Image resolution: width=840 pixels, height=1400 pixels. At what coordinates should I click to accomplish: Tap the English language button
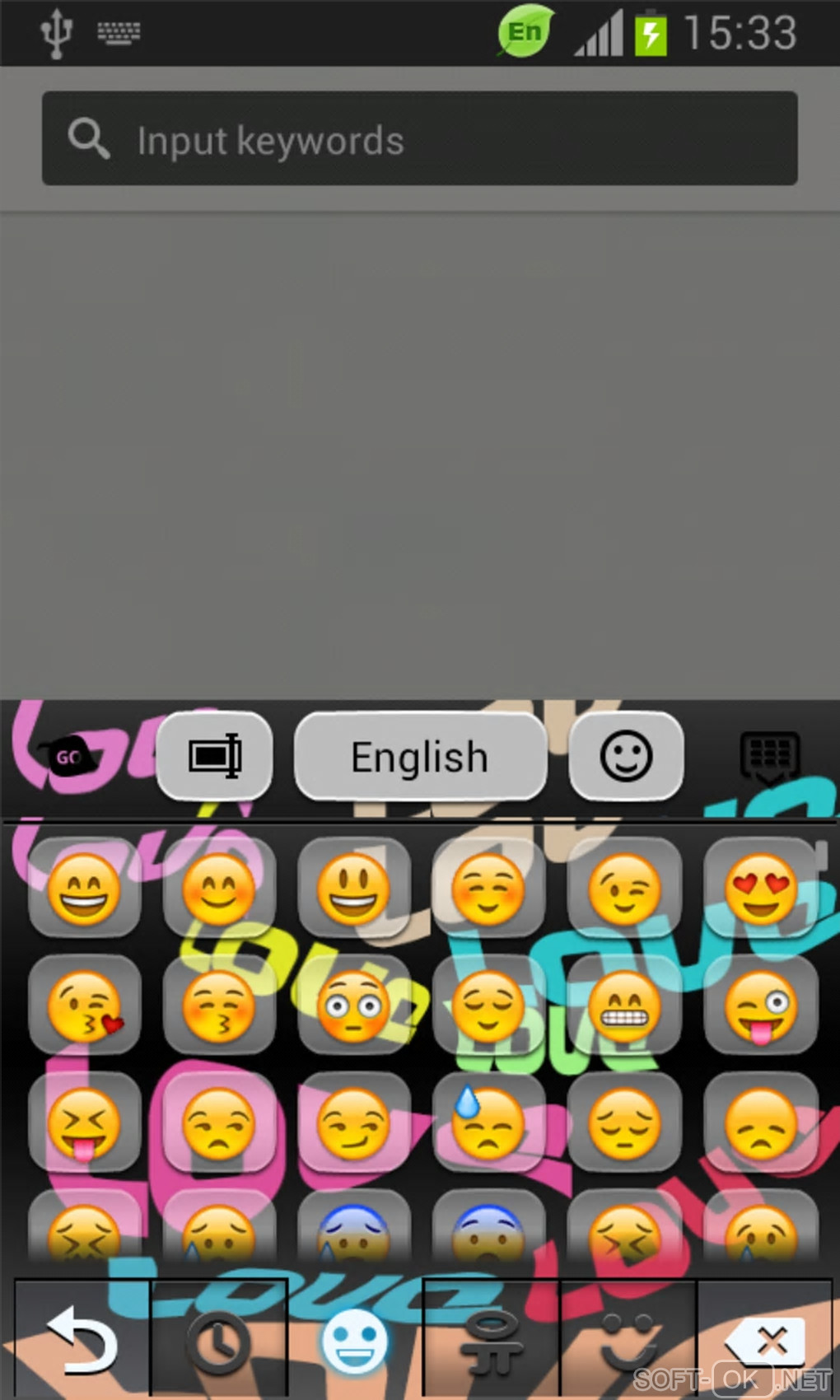point(420,756)
